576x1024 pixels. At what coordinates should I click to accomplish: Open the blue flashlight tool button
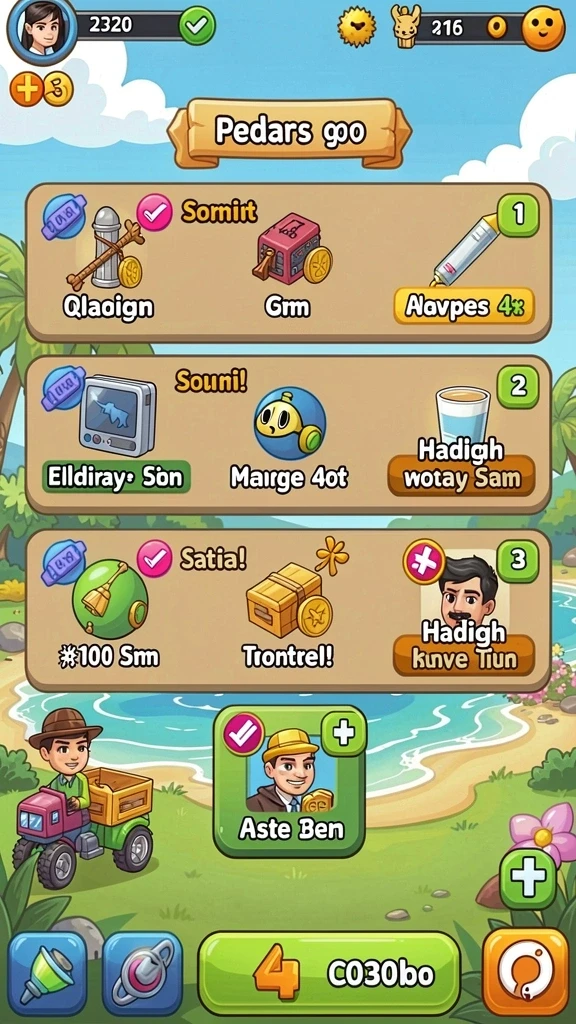pyautogui.click(x=48, y=972)
